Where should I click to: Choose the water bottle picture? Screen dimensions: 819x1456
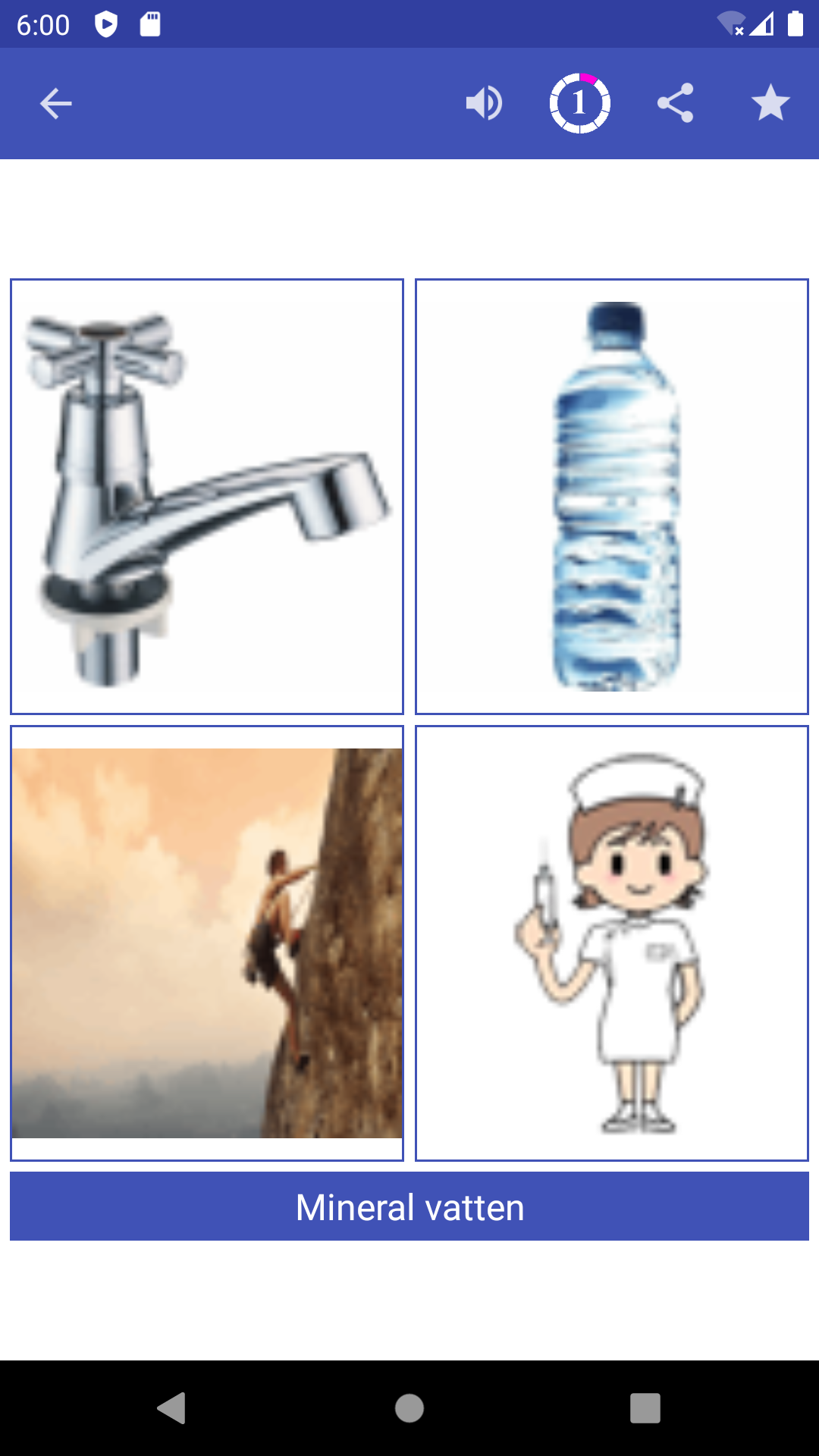click(x=612, y=497)
